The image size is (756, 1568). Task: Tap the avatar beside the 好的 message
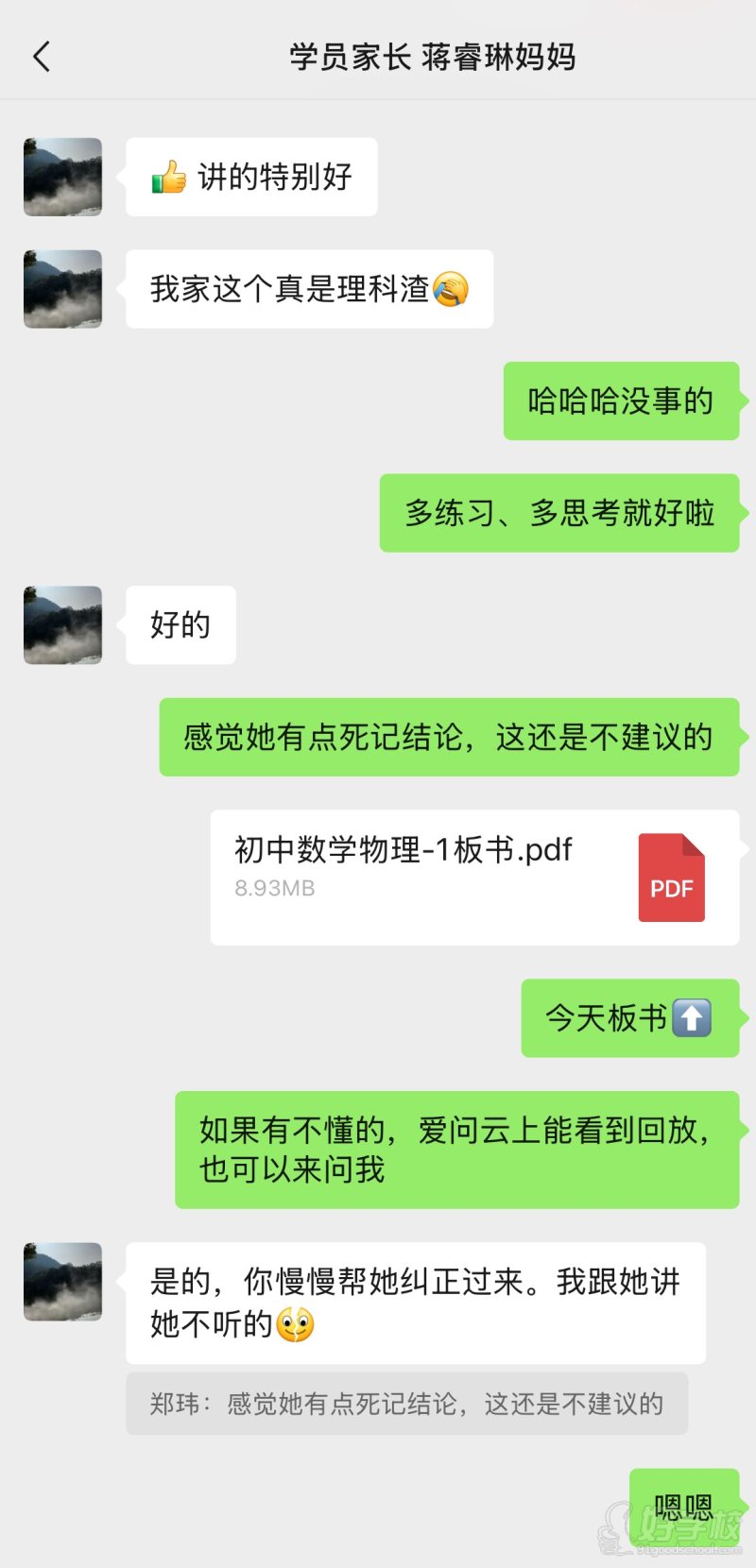click(x=62, y=624)
